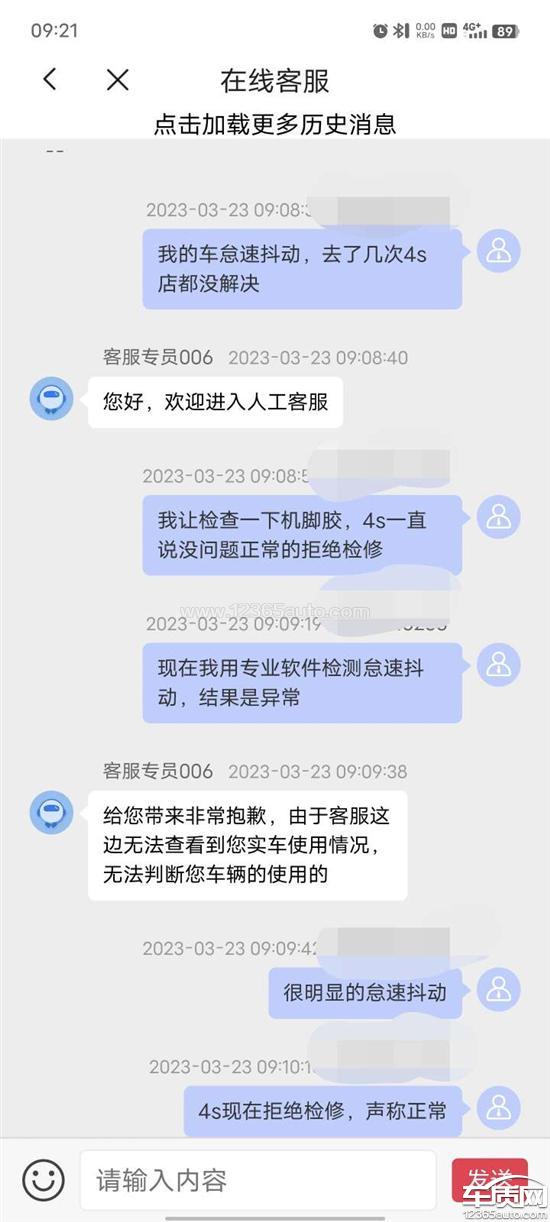Go back using the top-left arrow

(x=50, y=80)
